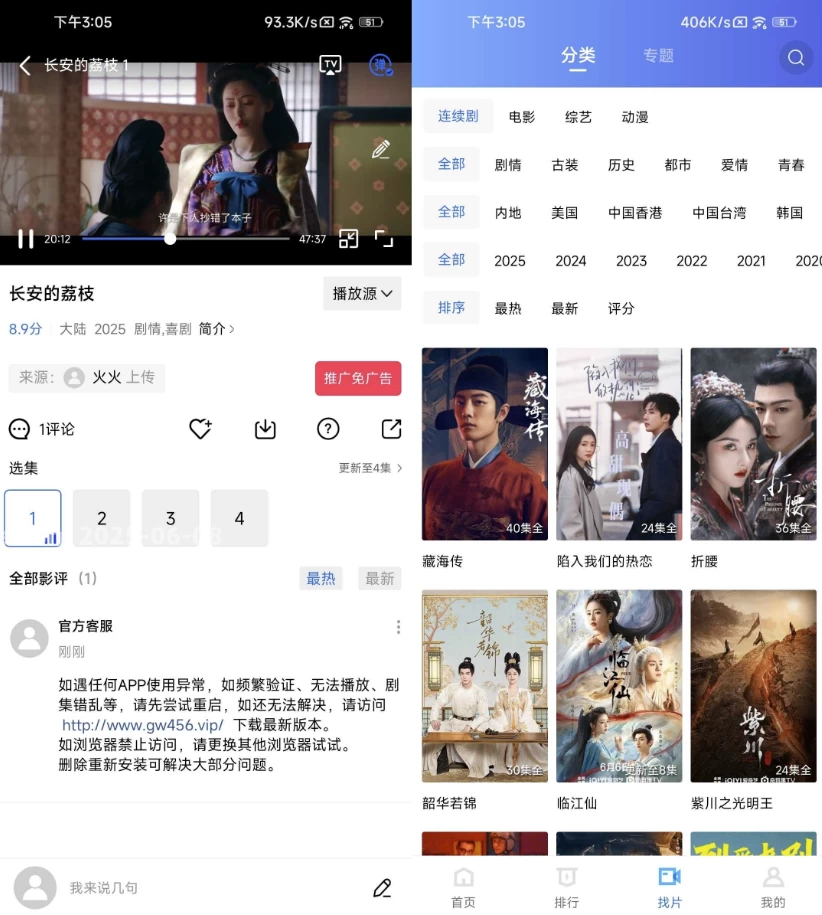Image resolution: width=822 pixels, height=915 pixels.
Task: Open the 临江仙 drama card
Action: point(619,686)
